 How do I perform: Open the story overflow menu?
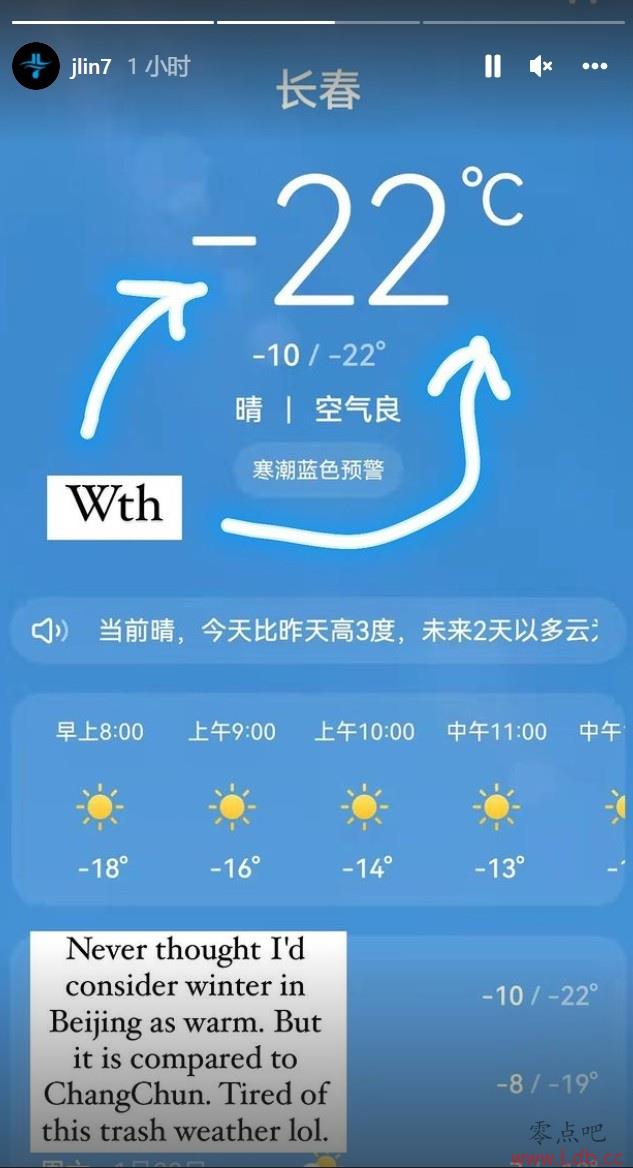[595, 67]
